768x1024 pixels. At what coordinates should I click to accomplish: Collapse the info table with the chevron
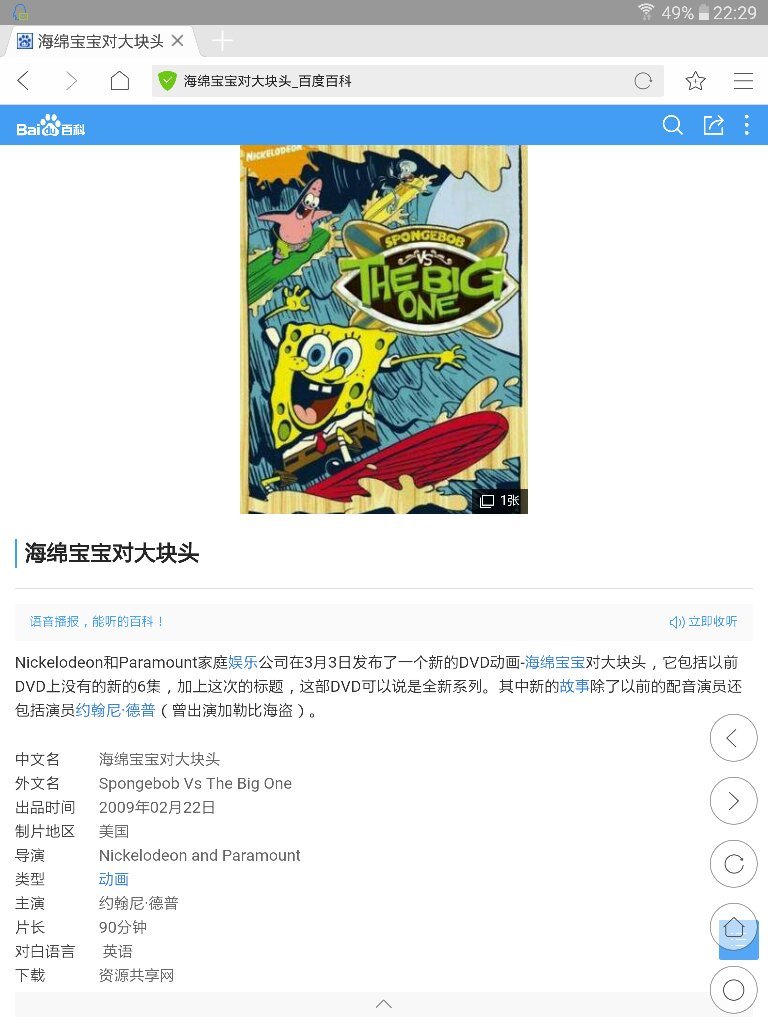click(x=384, y=1003)
